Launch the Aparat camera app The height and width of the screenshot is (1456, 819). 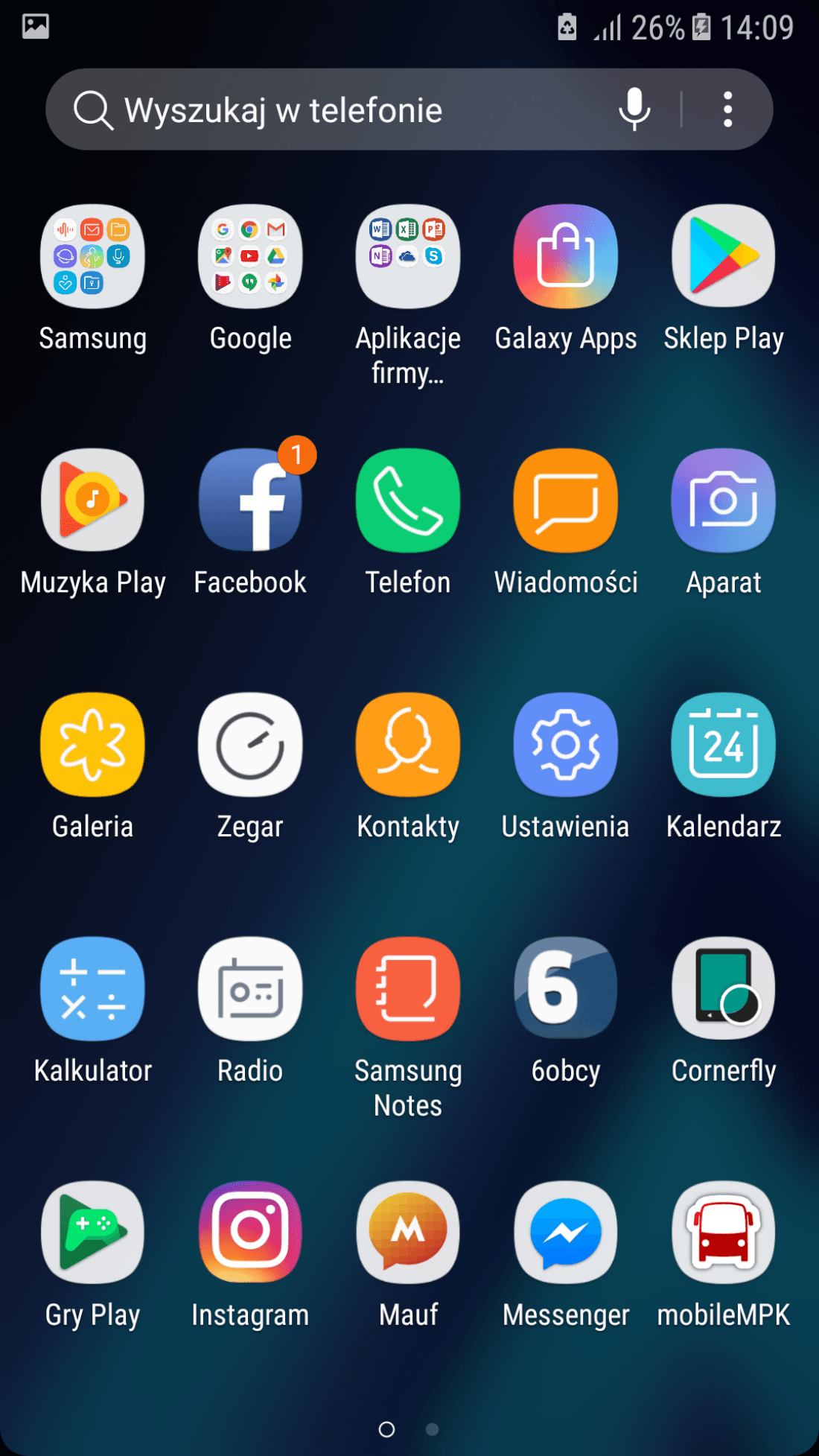[723, 500]
